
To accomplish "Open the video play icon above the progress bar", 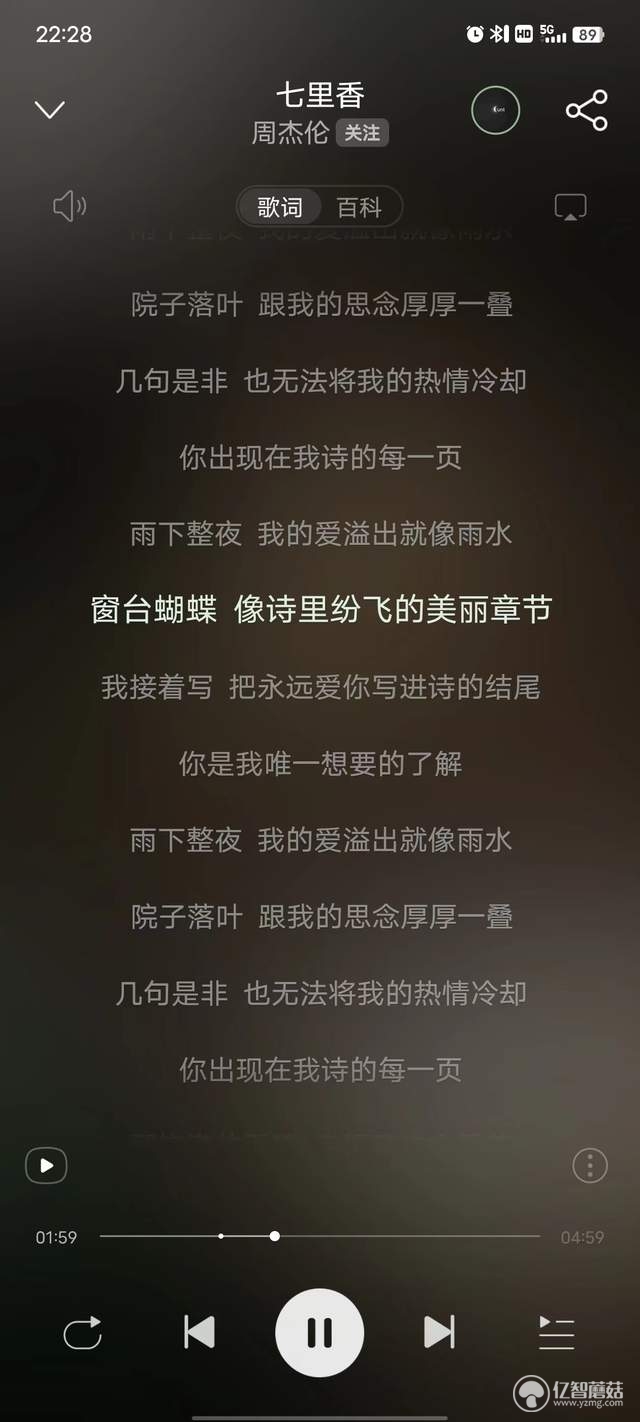I will coord(46,1165).
